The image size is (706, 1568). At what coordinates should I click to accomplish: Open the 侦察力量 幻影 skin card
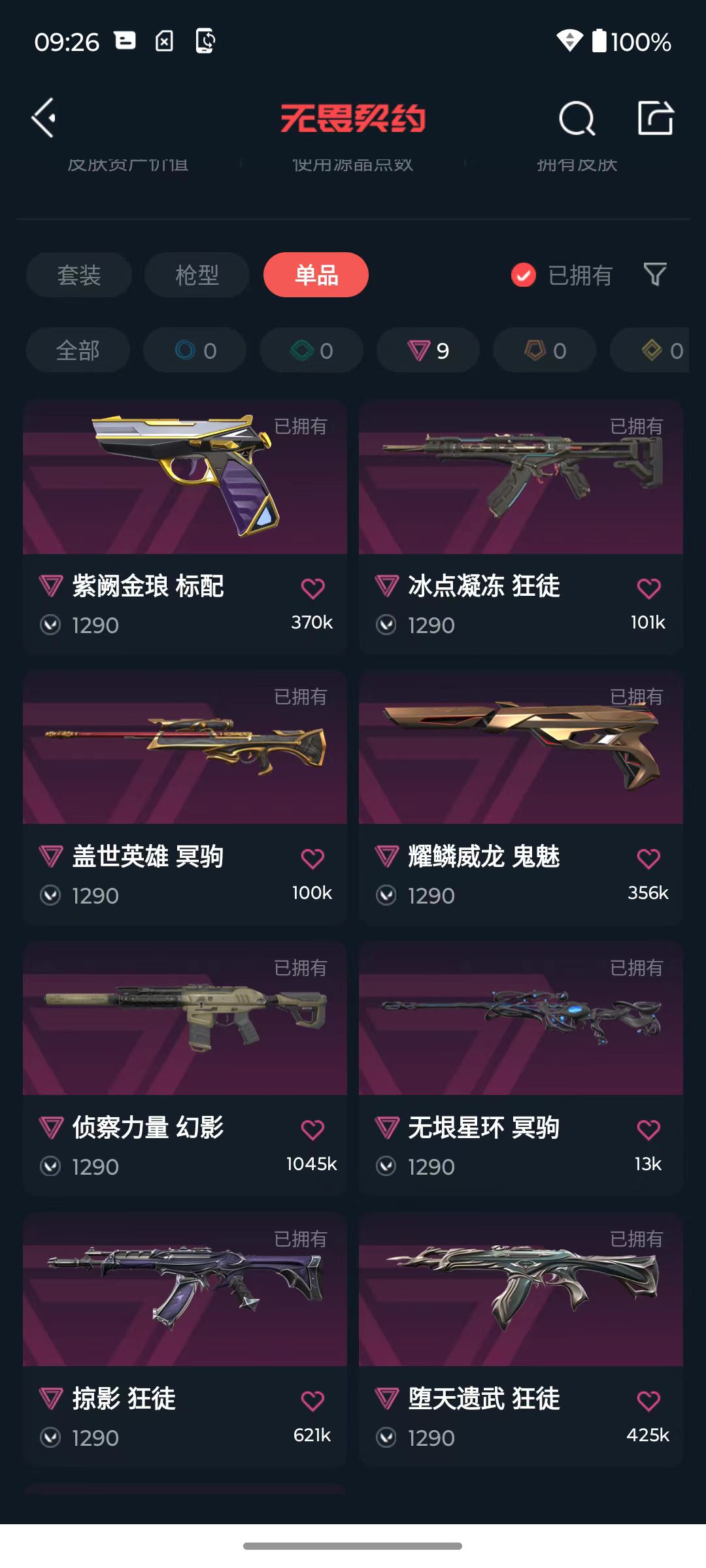[x=185, y=1069]
